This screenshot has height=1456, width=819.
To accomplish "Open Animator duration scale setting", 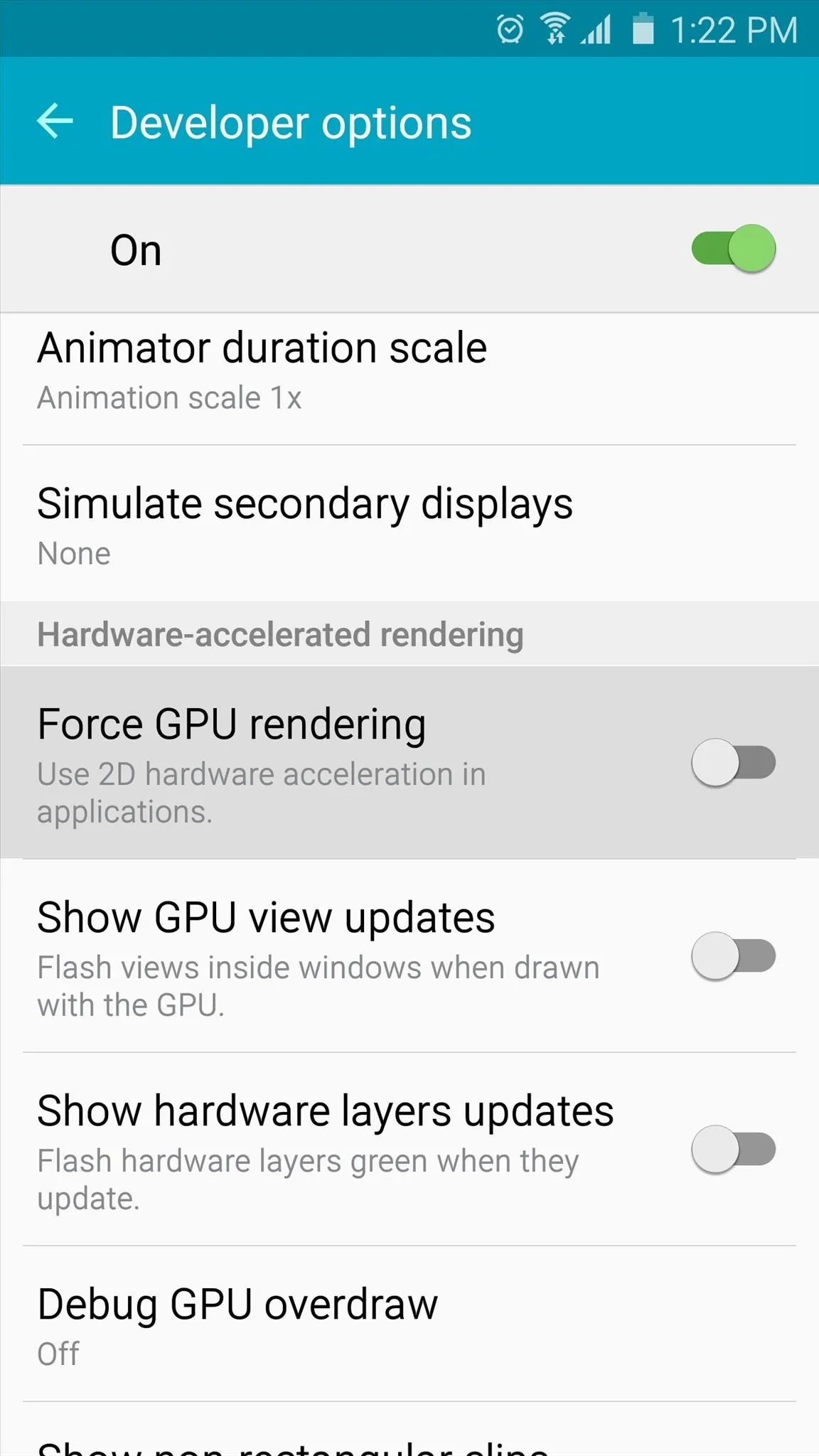I will (409, 379).
